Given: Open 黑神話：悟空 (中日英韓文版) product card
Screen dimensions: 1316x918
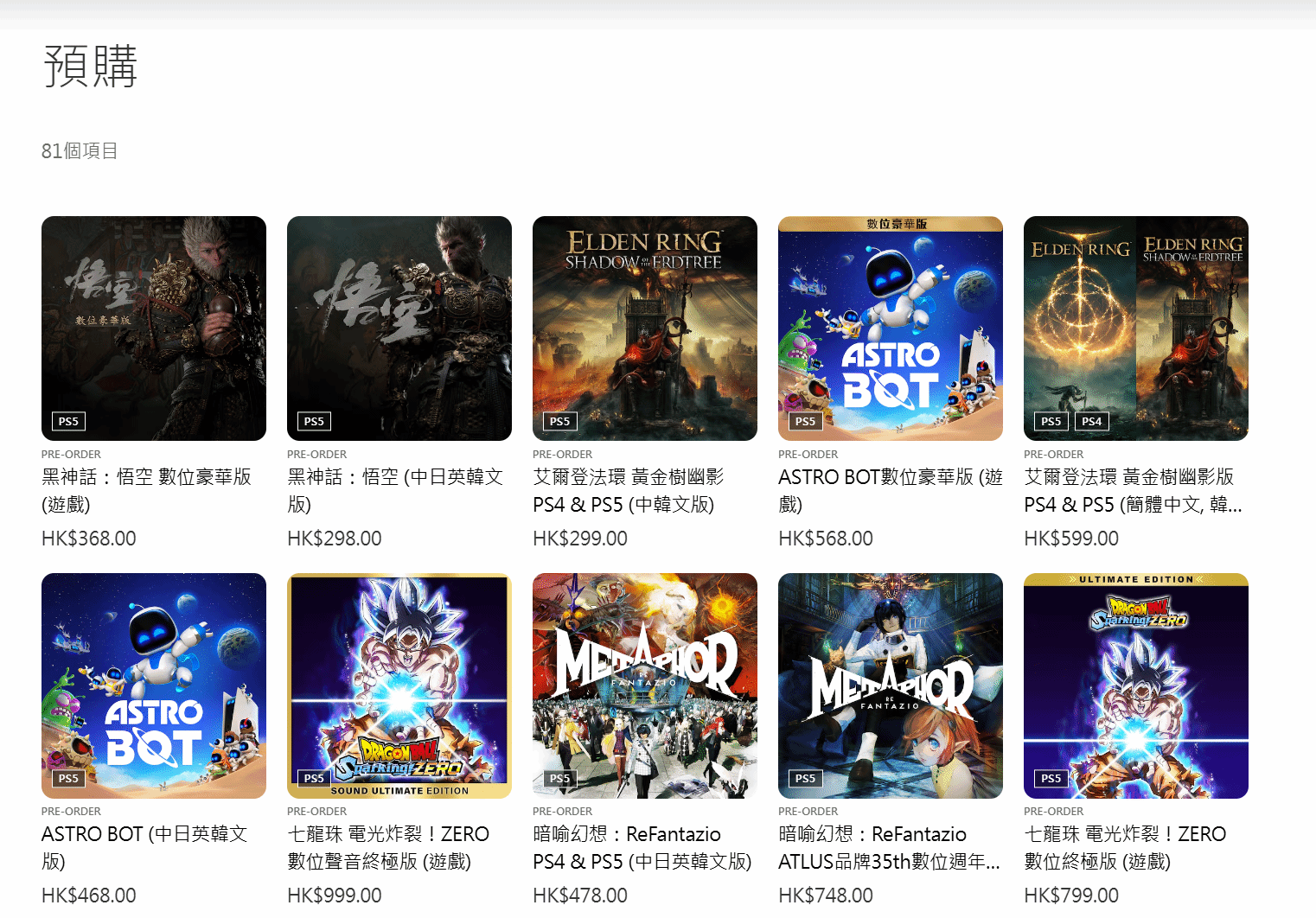Looking at the screenshot, I should 399,328.
